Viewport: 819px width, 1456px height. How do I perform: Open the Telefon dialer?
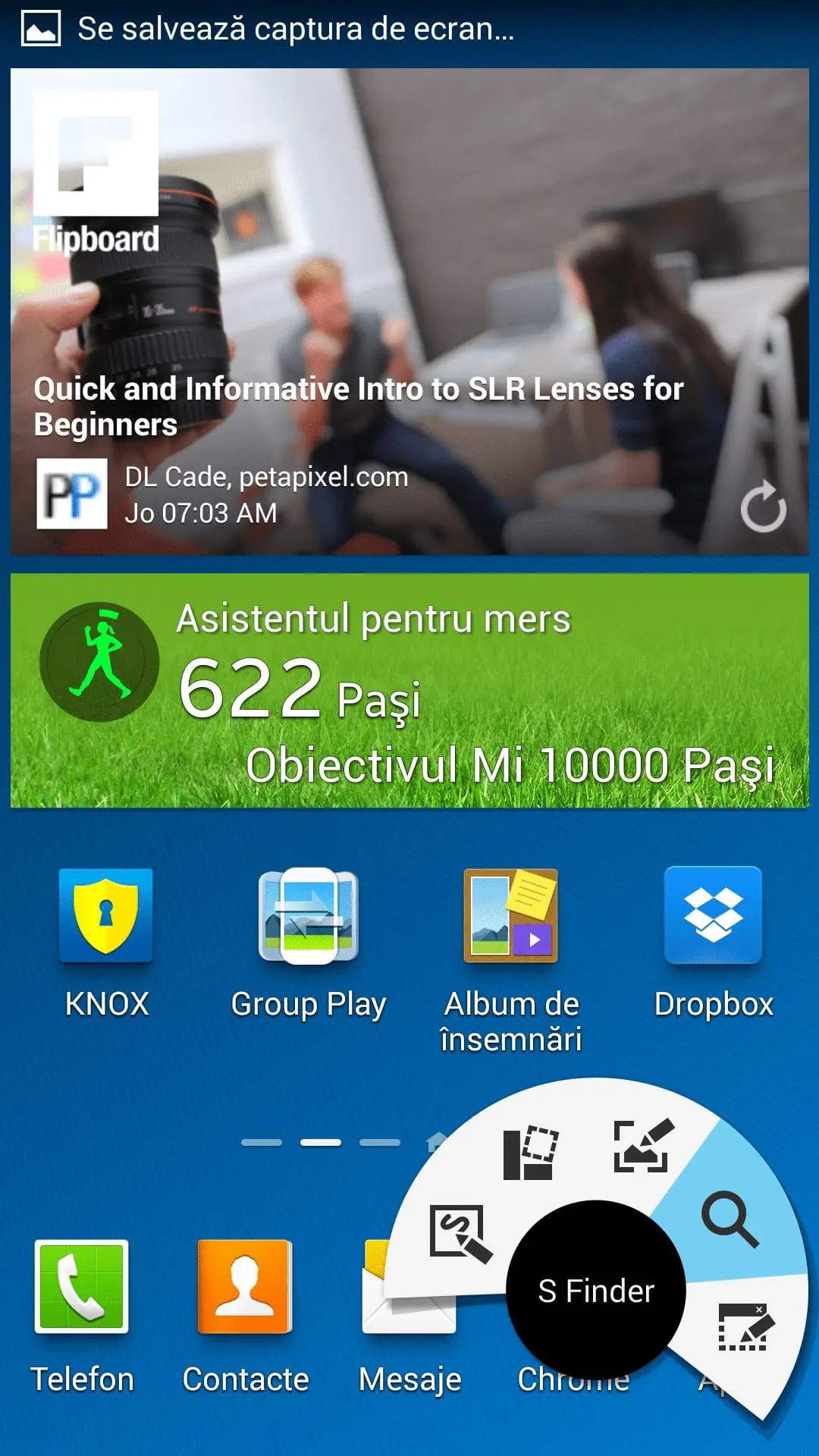[82, 1317]
